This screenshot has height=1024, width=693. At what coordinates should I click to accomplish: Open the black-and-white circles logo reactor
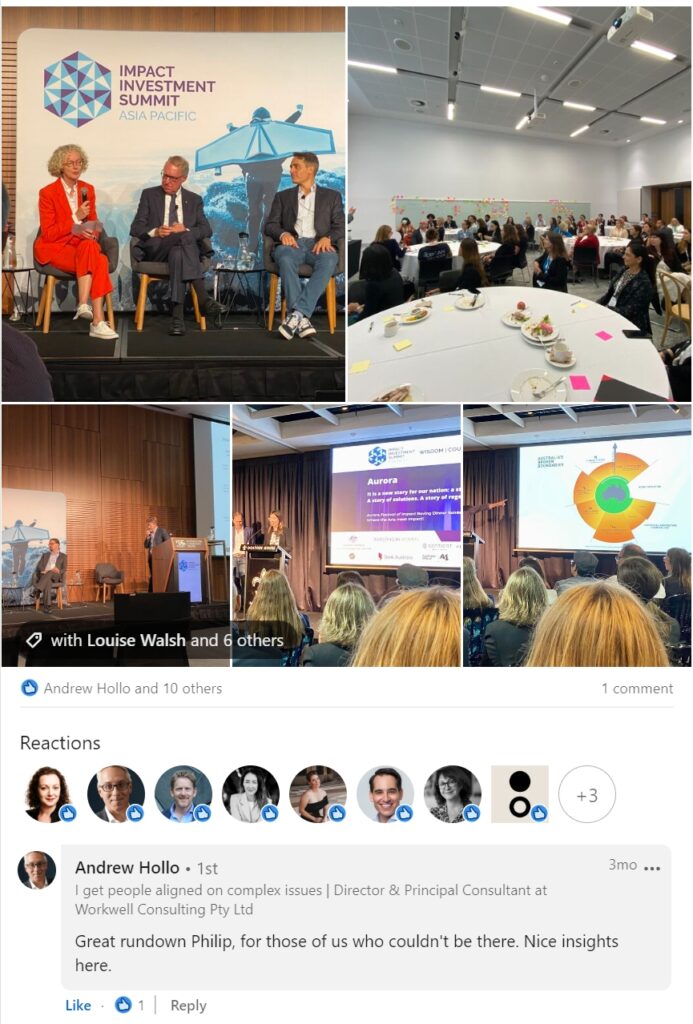[x=520, y=794]
